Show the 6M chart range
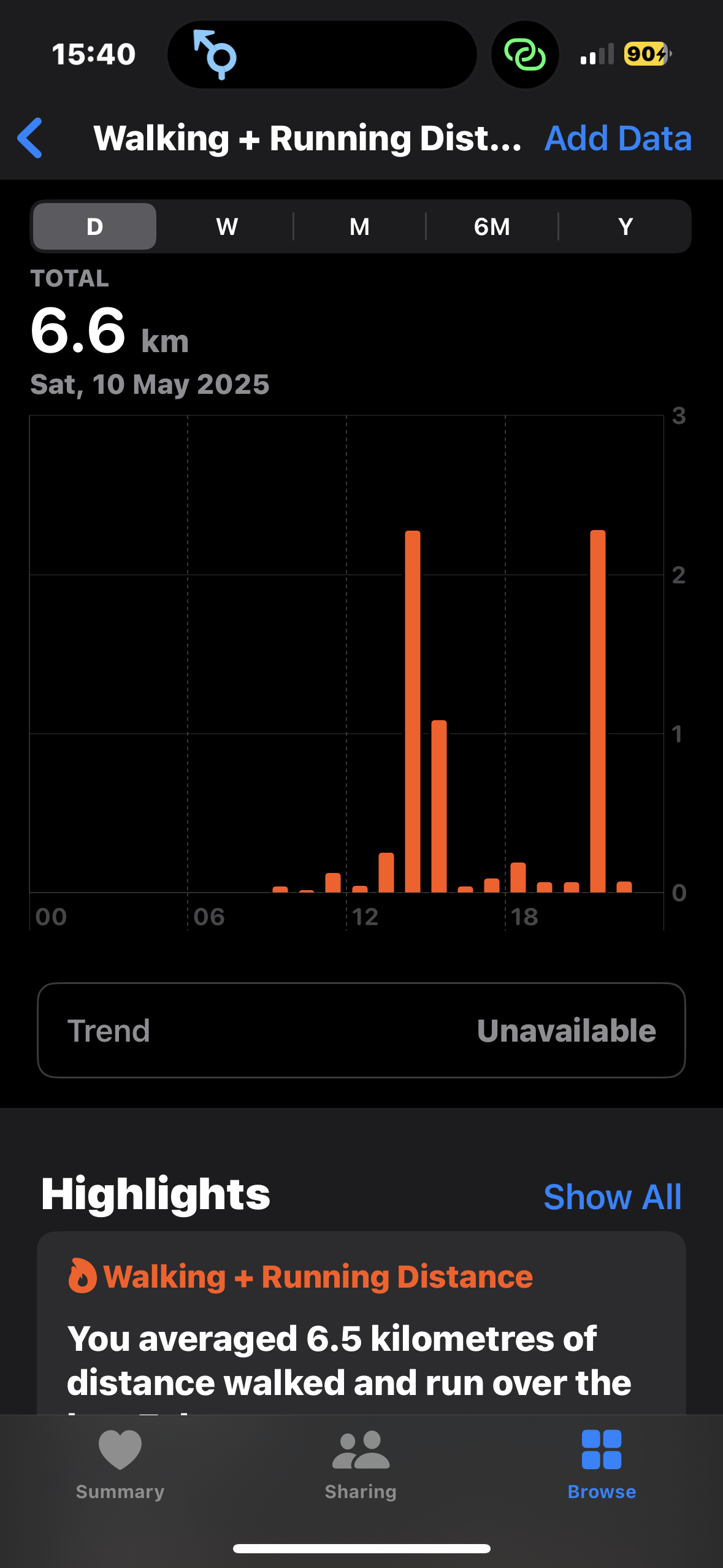Image resolution: width=723 pixels, height=1568 pixels. click(x=492, y=226)
